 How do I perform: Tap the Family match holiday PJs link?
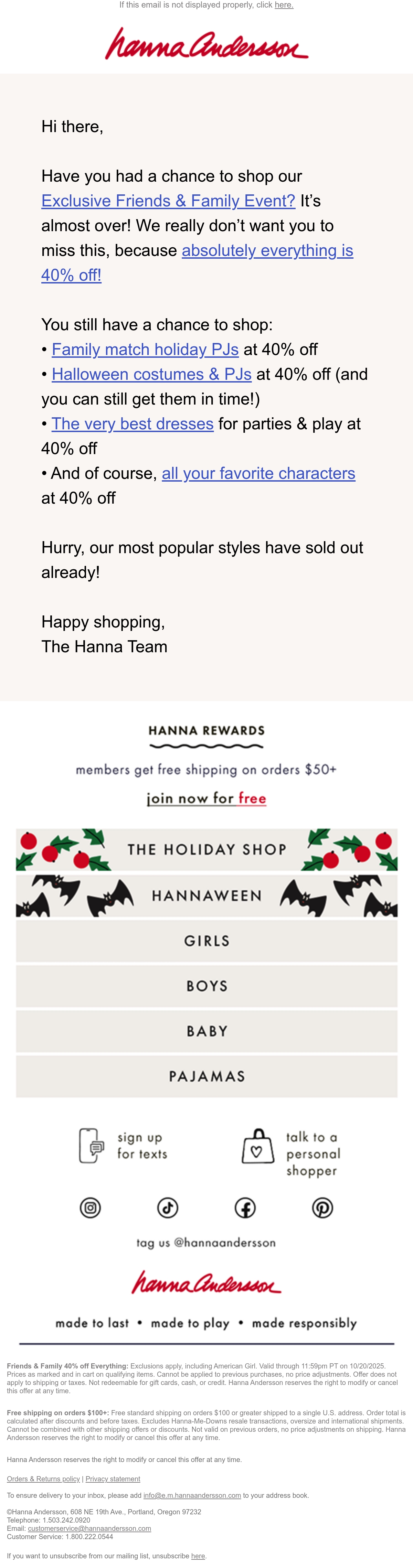pyautogui.click(x=145, y=350)
